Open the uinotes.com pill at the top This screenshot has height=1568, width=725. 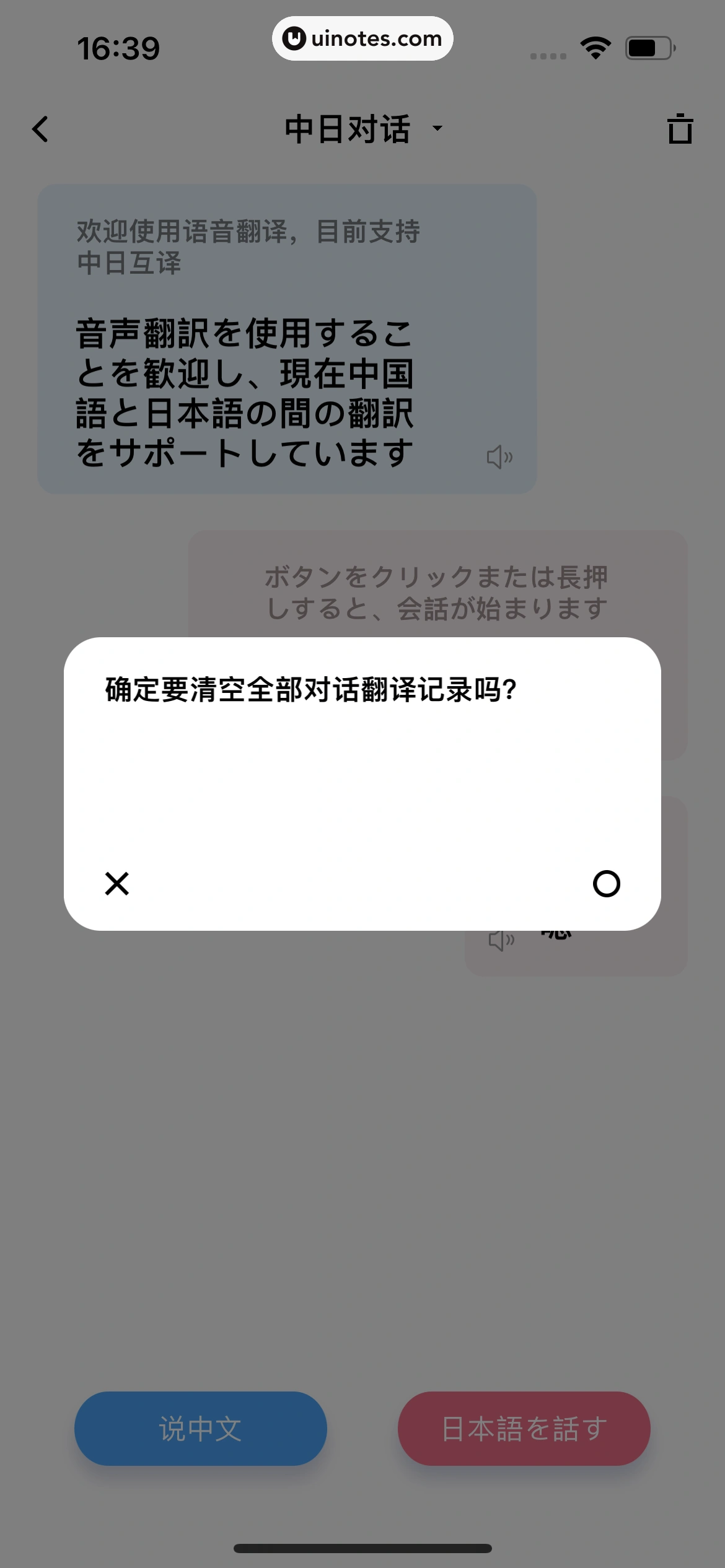click(362, 38)
